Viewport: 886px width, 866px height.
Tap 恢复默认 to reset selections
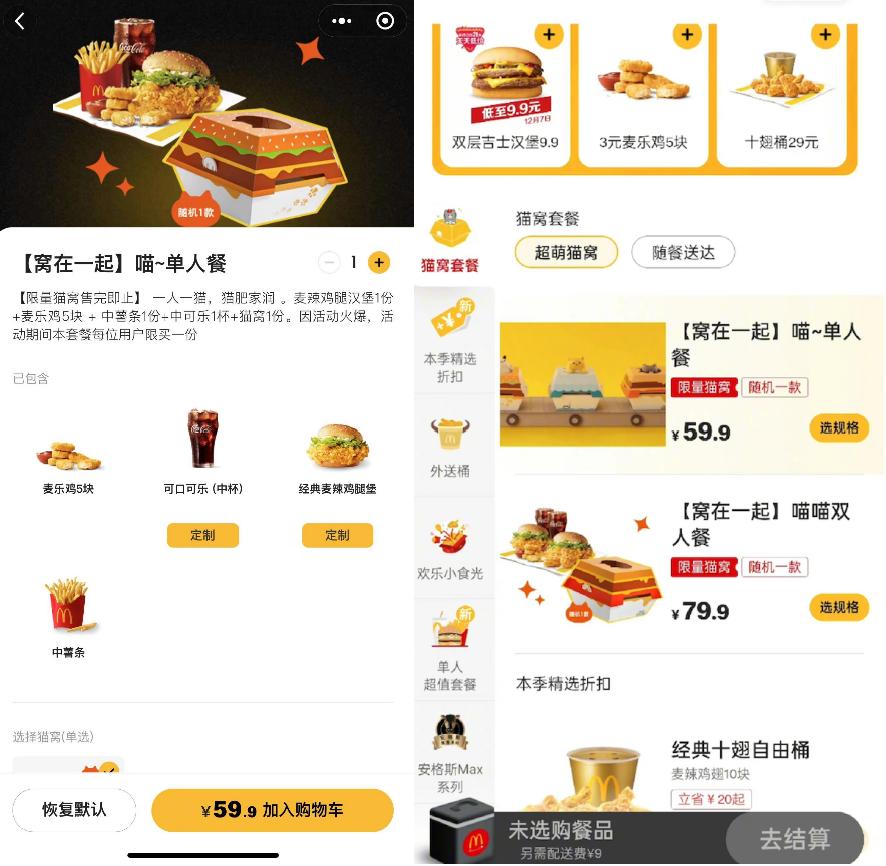click(74, 810)
